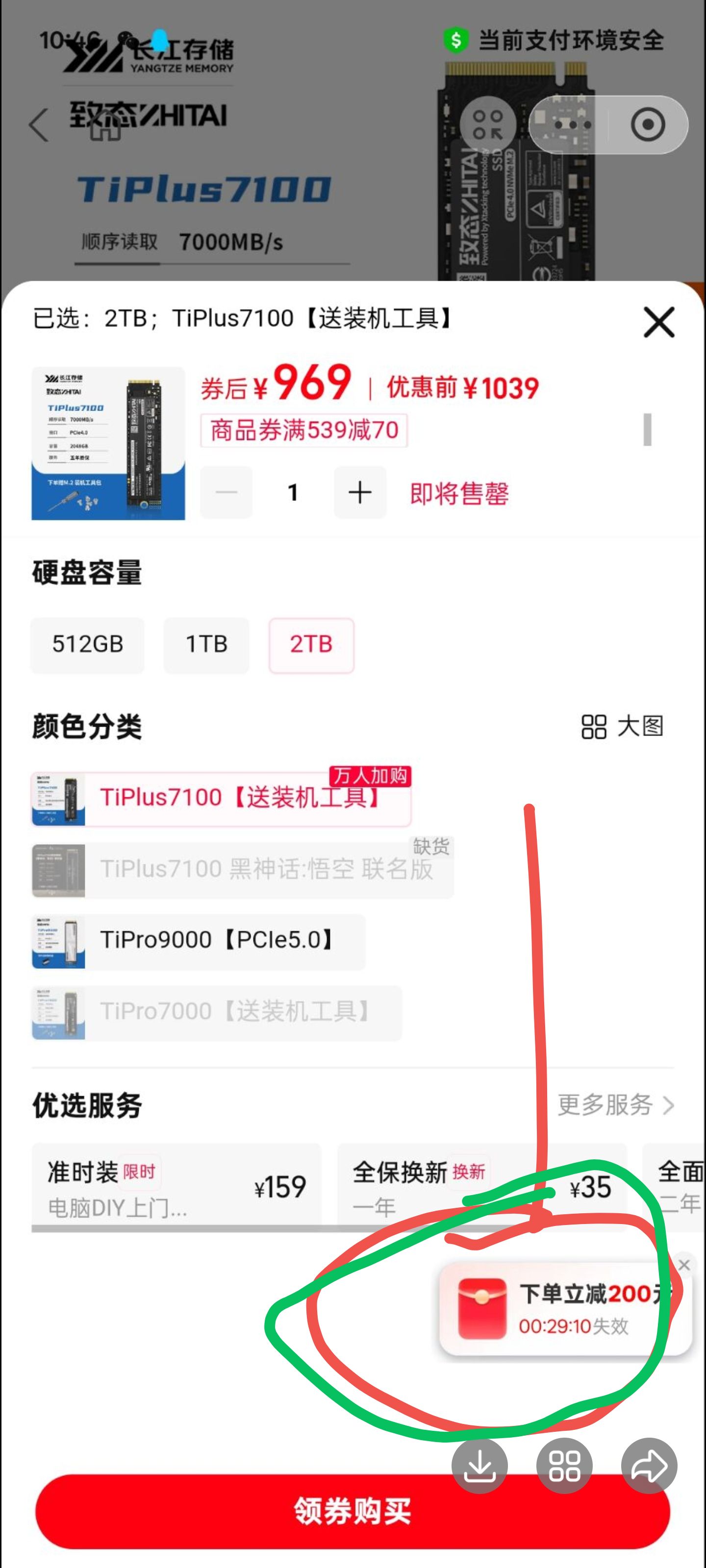
Task: Select the 512GB capacity option
Action: 88,645
